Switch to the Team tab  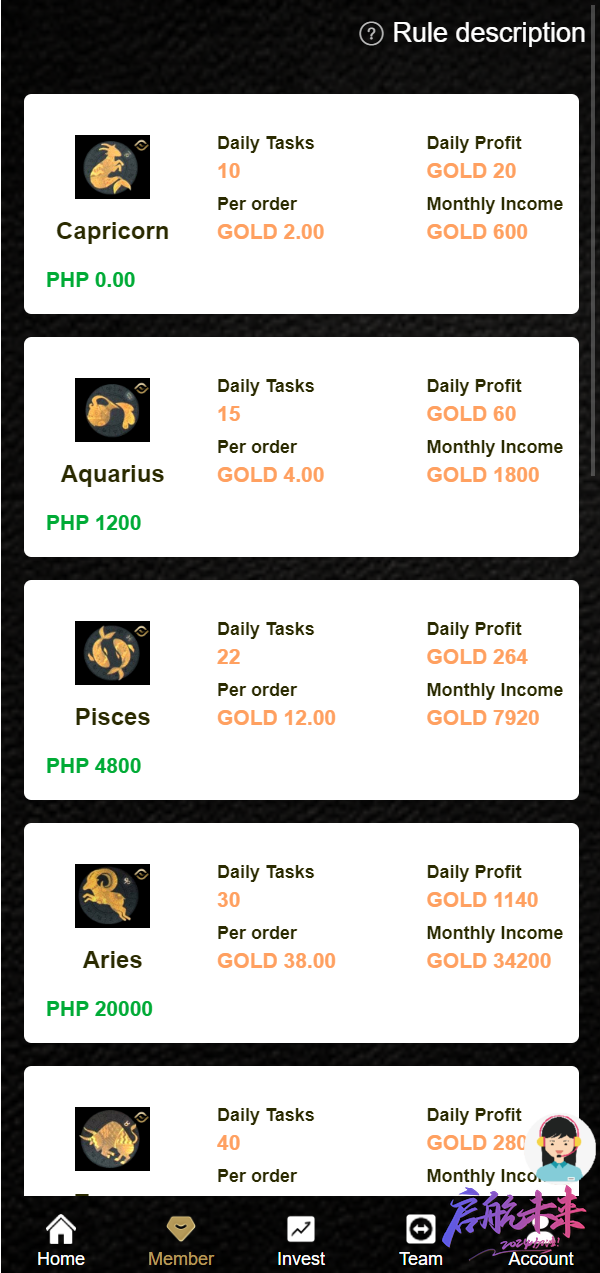(421, 1241)
